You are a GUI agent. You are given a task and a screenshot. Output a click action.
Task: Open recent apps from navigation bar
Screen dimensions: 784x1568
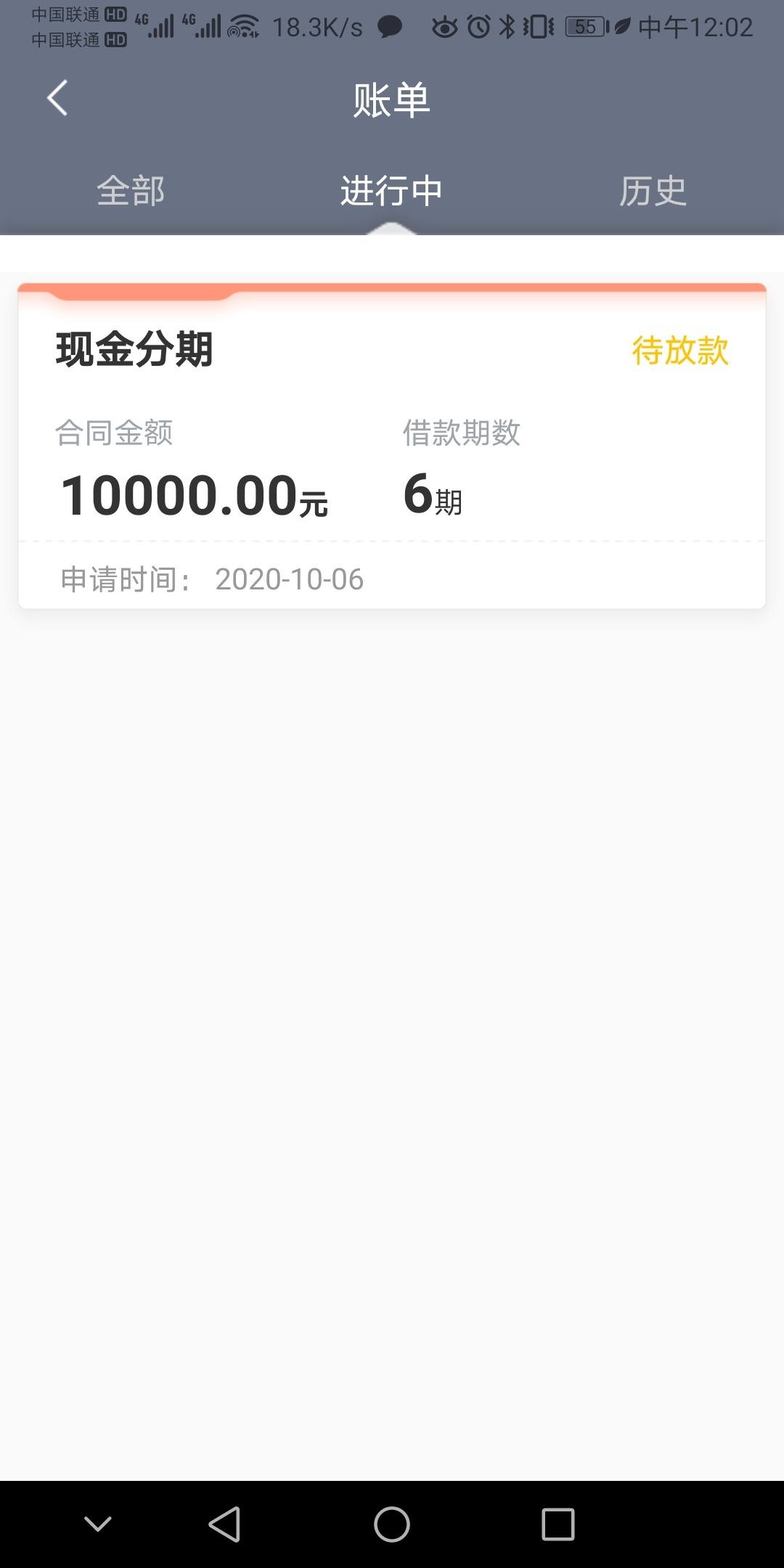pyautogui.click(x=558, y=1524)
